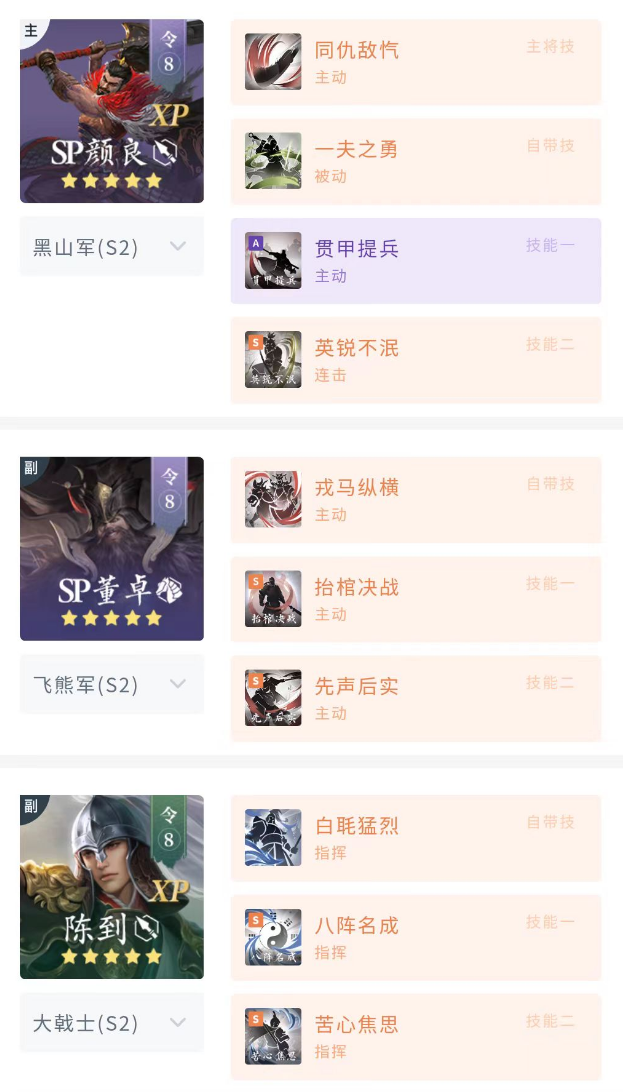
Task: Select the 苦心焦思 skill row
Action: [416, 1036]
